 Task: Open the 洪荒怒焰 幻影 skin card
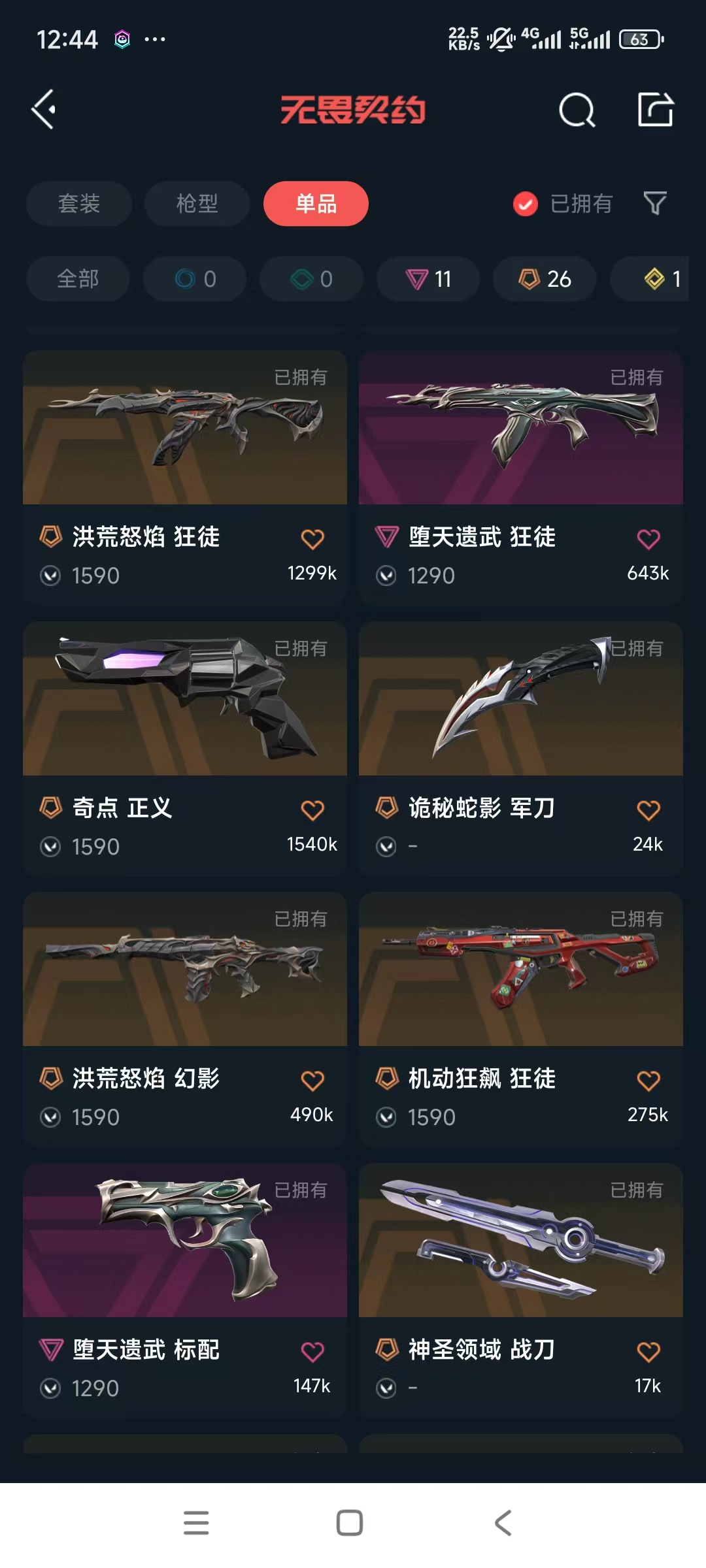point(185,1019)
